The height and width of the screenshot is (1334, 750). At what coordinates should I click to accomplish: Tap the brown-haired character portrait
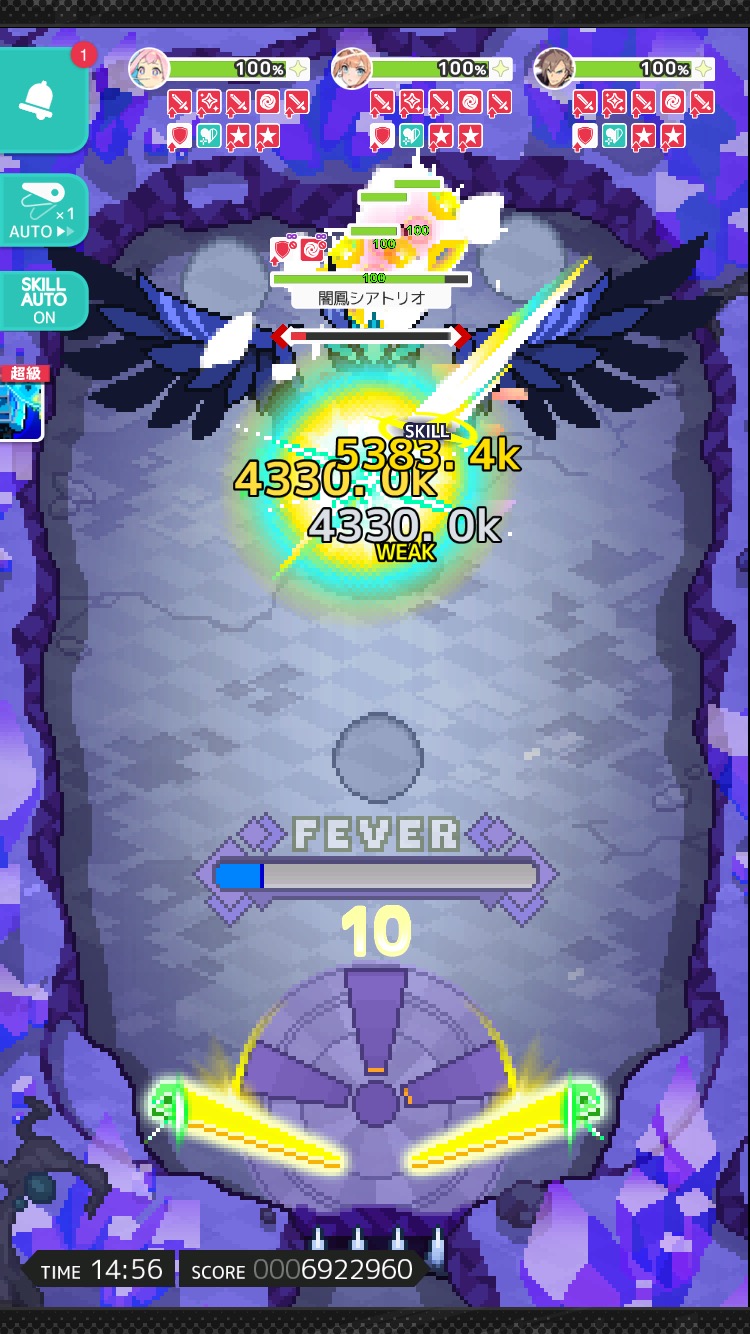553,69
